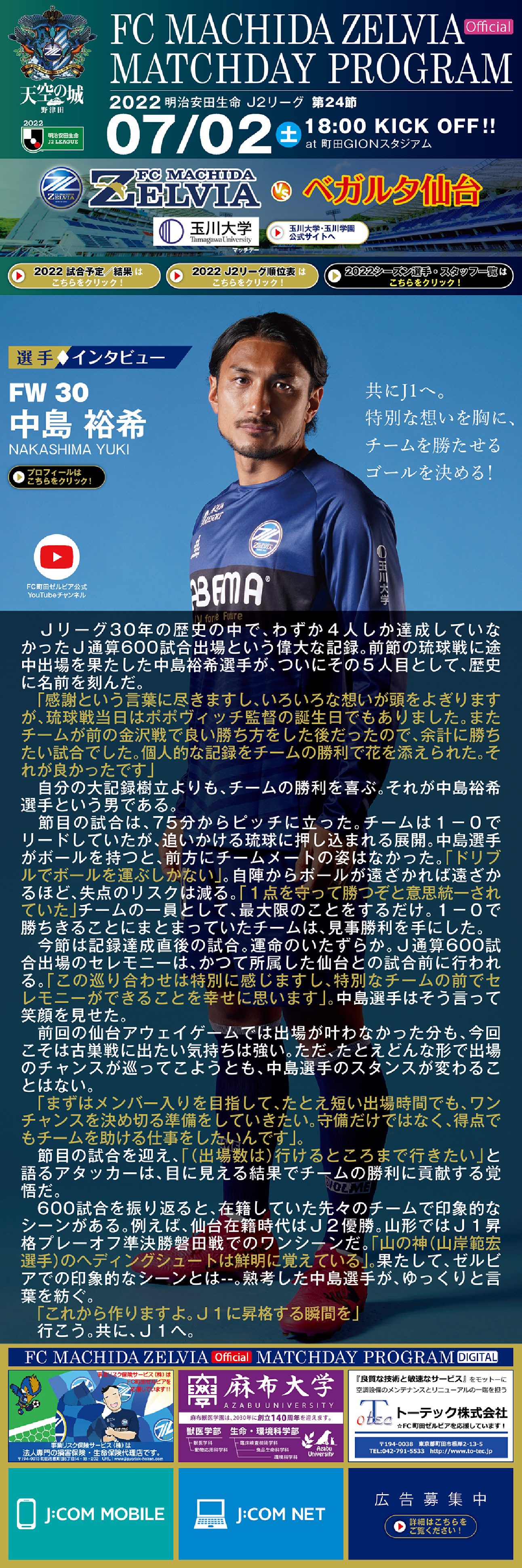Open the 麻布大学 banner
The height and width of the screenshot is (1568, 522).
(x=260, y=1416)
